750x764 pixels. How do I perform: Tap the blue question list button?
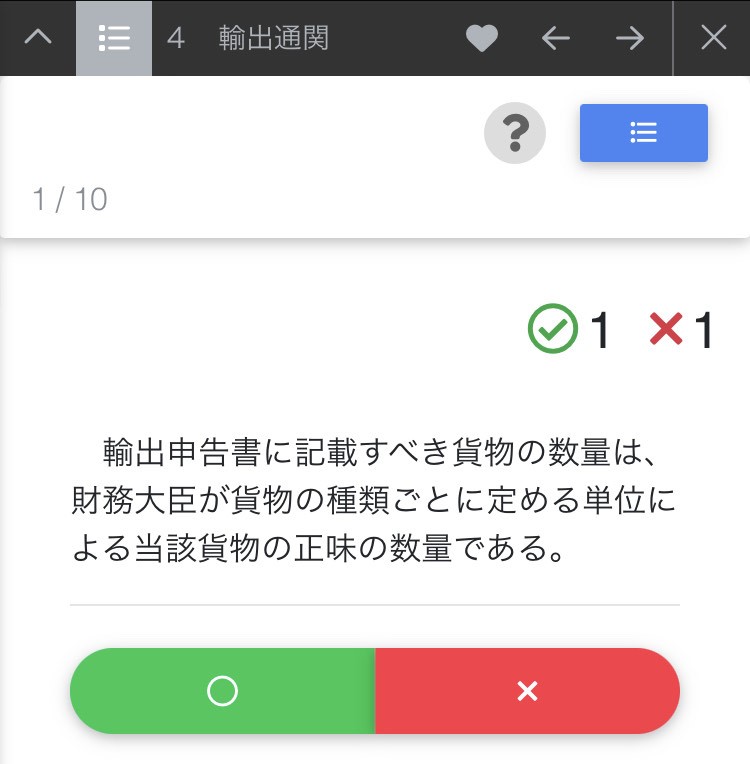click(x=644, y=132)
